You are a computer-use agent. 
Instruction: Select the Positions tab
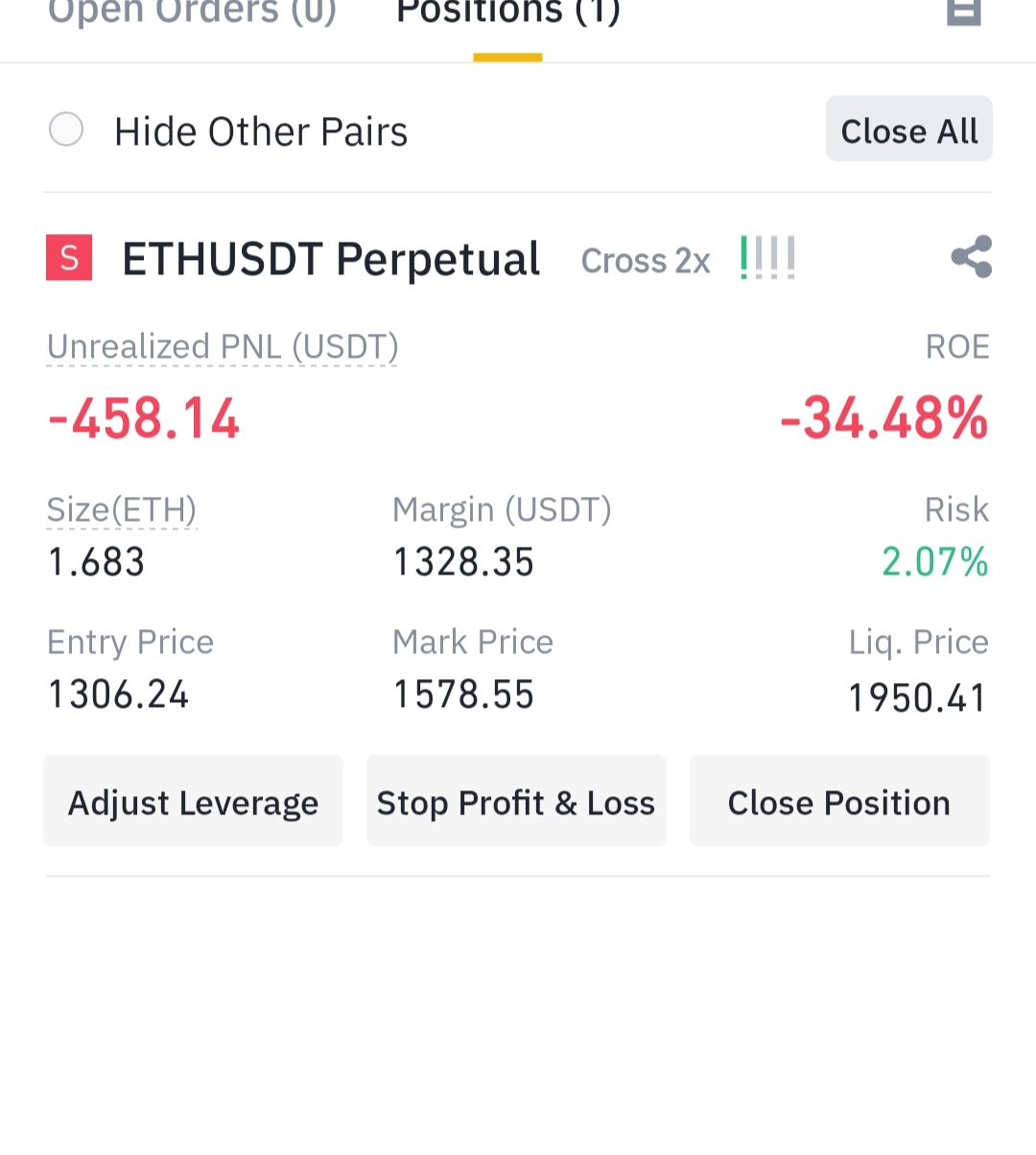tap(508, 13)
